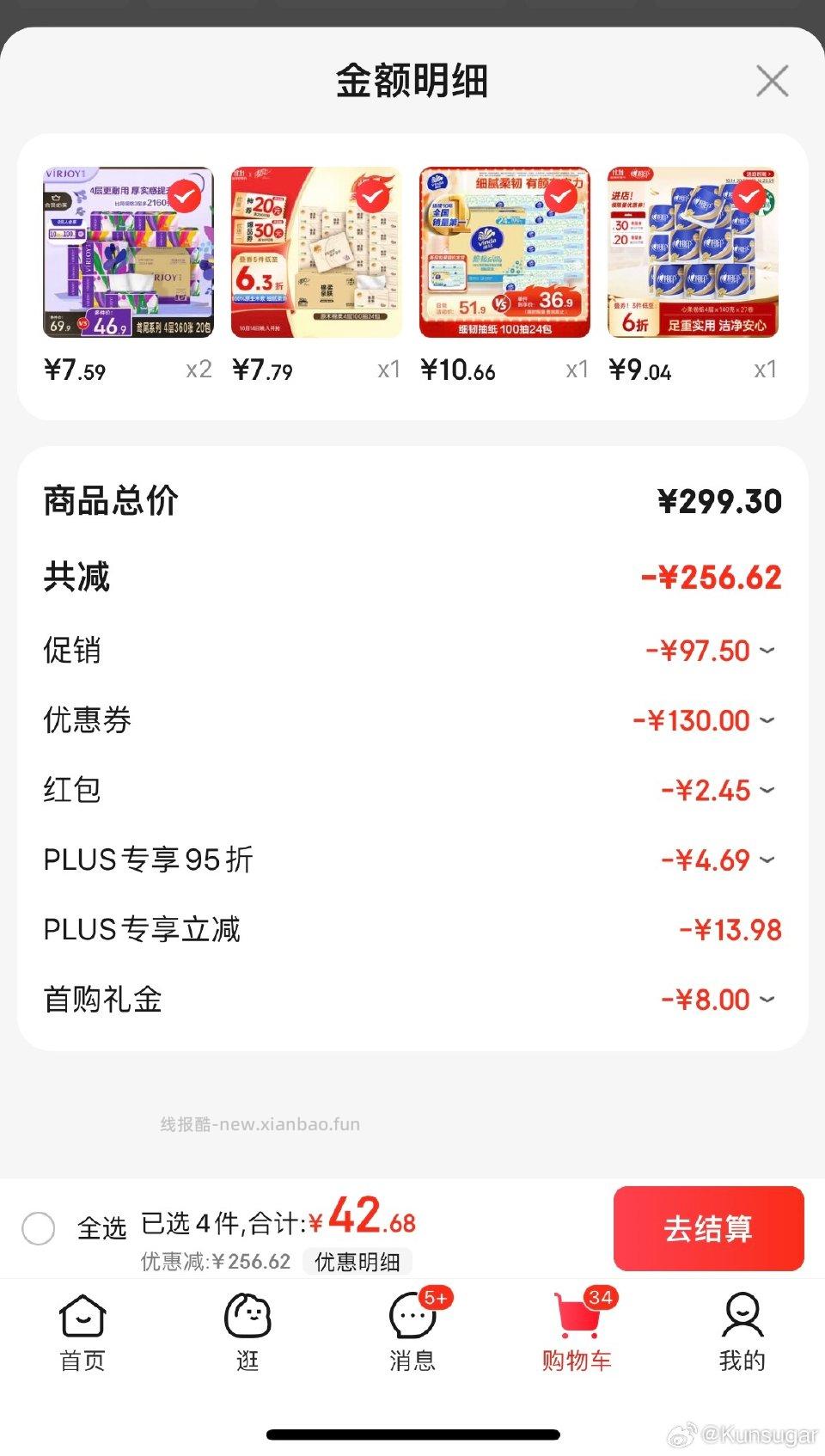Tap the 去结算 checkout button
Image resolution: width=825 pixels, height=1456 pixels.
click(709, 1229)
